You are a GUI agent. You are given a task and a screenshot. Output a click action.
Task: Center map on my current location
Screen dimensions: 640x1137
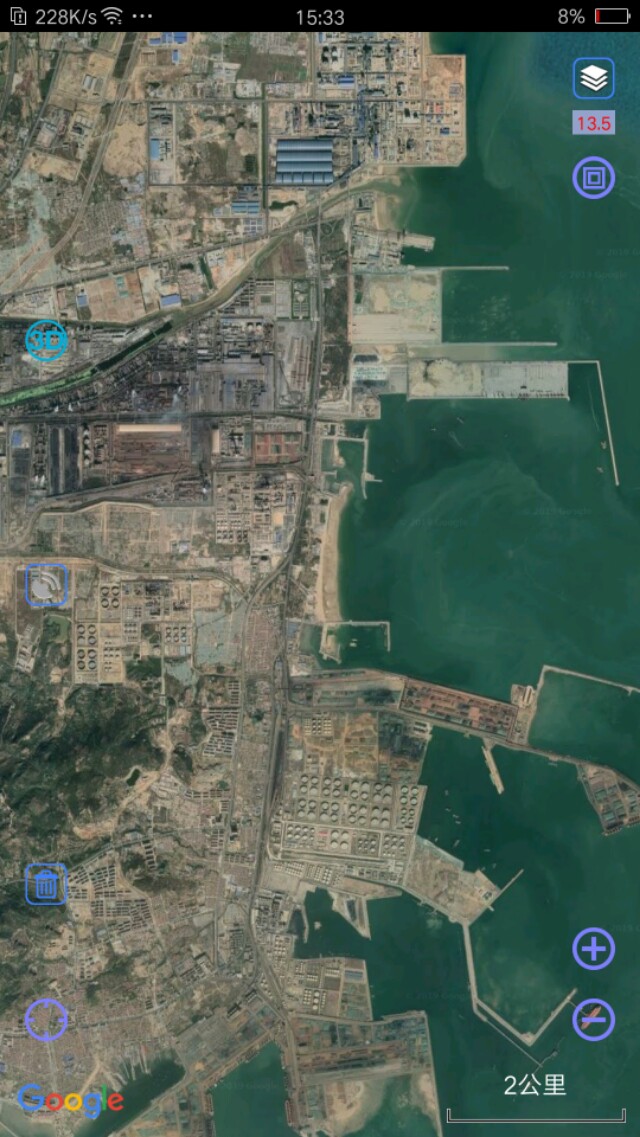pos(46,1019)
